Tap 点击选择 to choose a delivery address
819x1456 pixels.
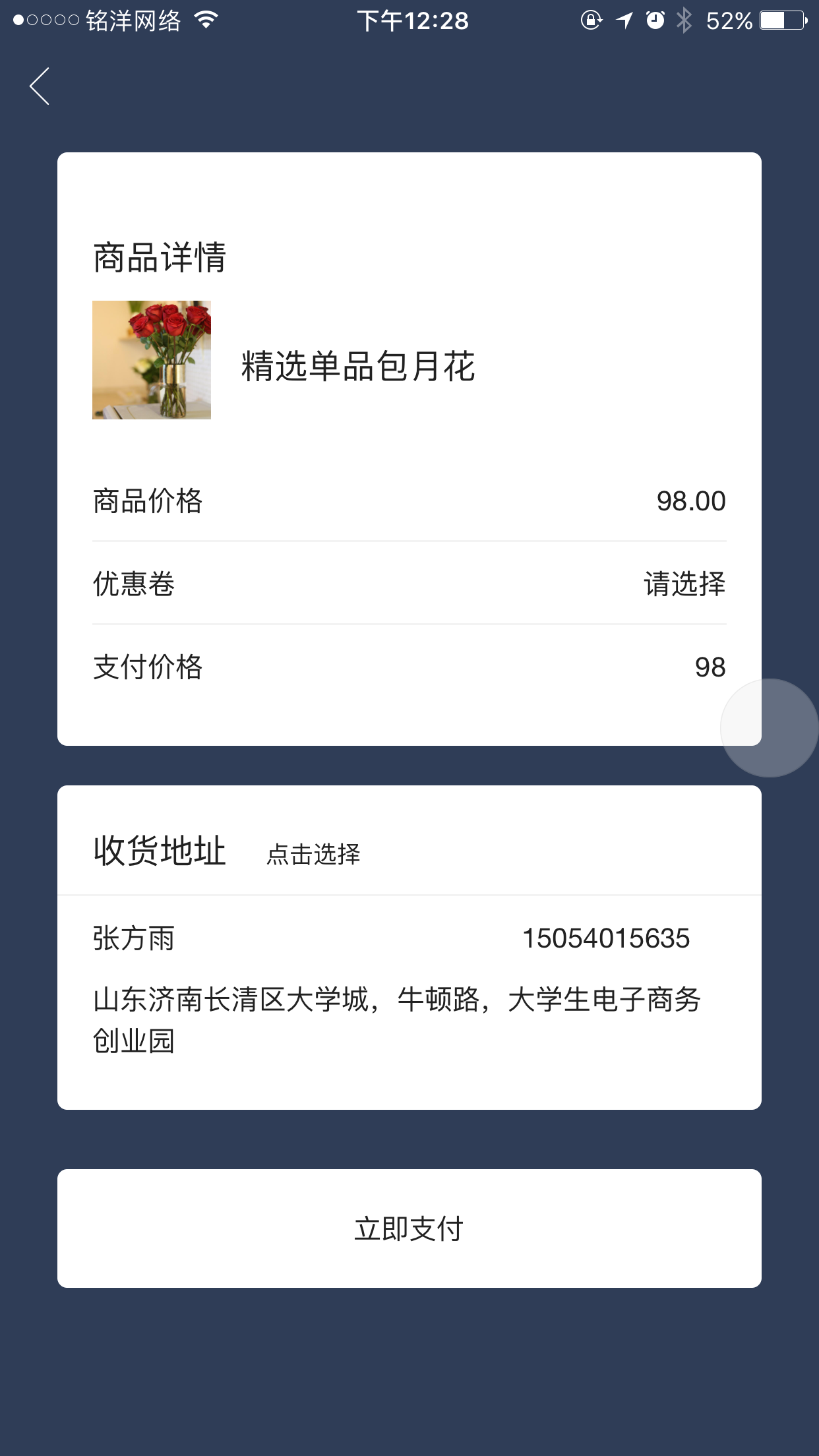(313, 855)
